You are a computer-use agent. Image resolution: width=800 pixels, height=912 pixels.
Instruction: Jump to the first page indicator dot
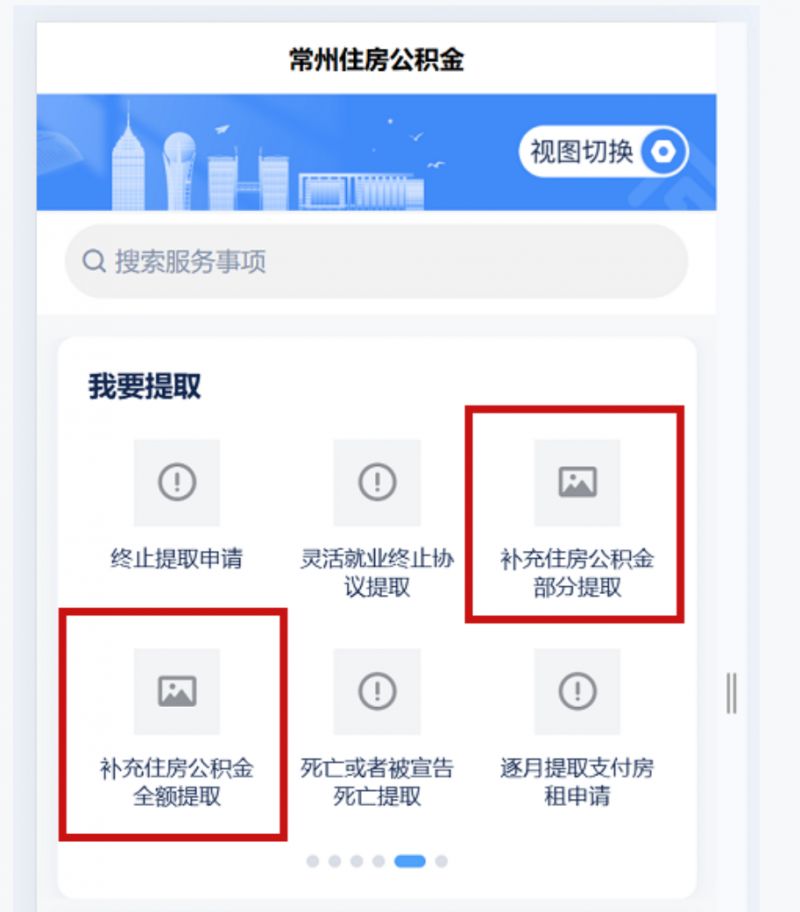pos(313,861)
